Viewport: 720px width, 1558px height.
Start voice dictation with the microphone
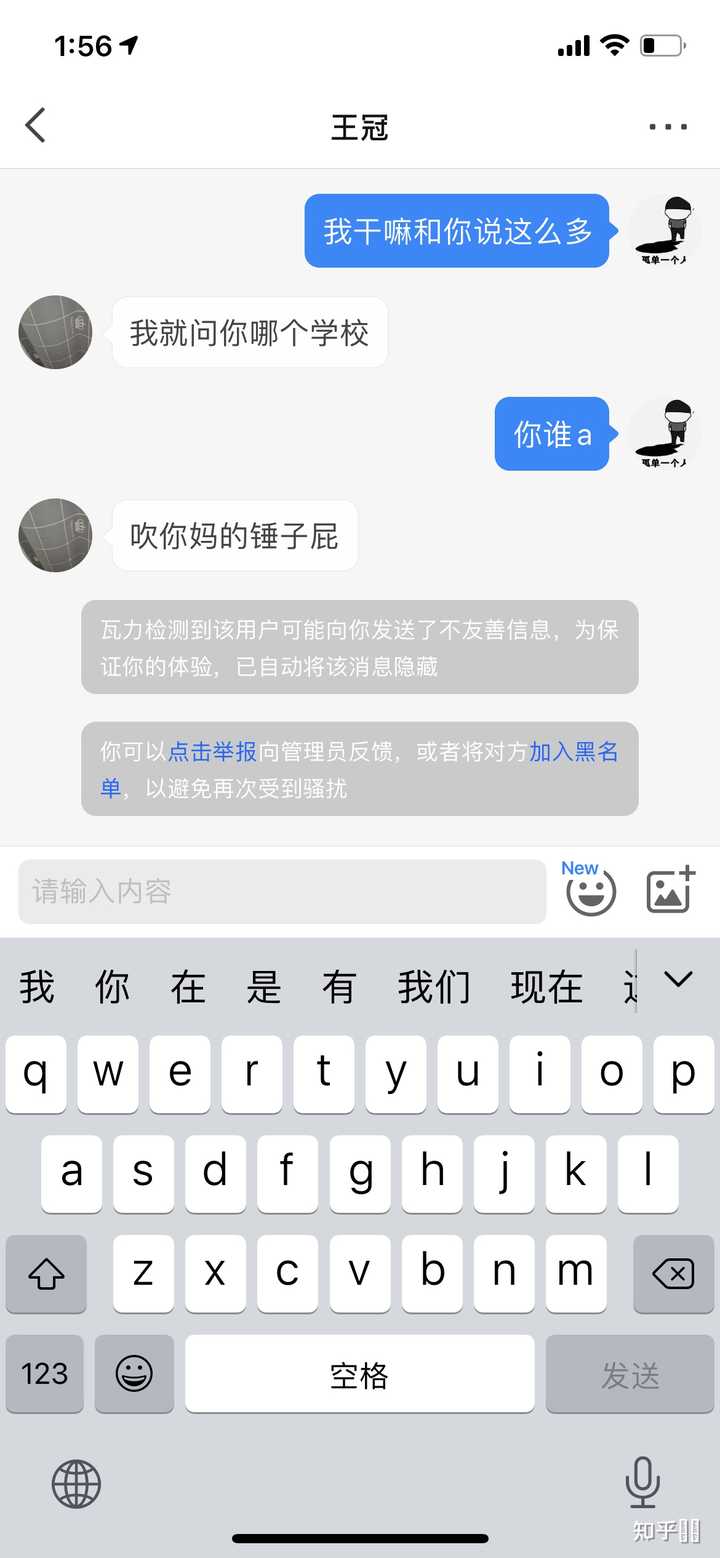click(642, 1482)
